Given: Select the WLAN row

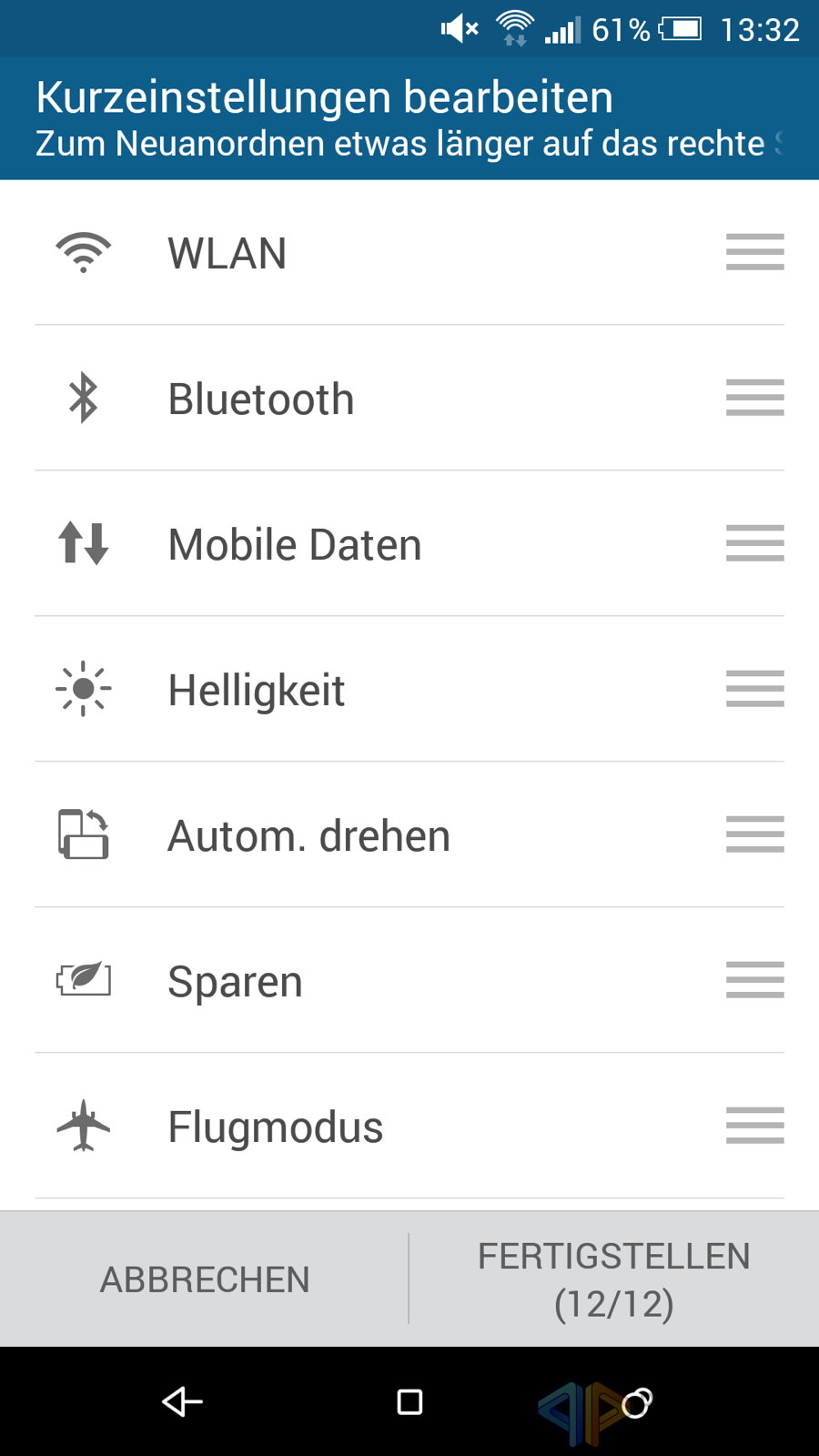Looking at the screenshot, I should [x=409, y=253].
